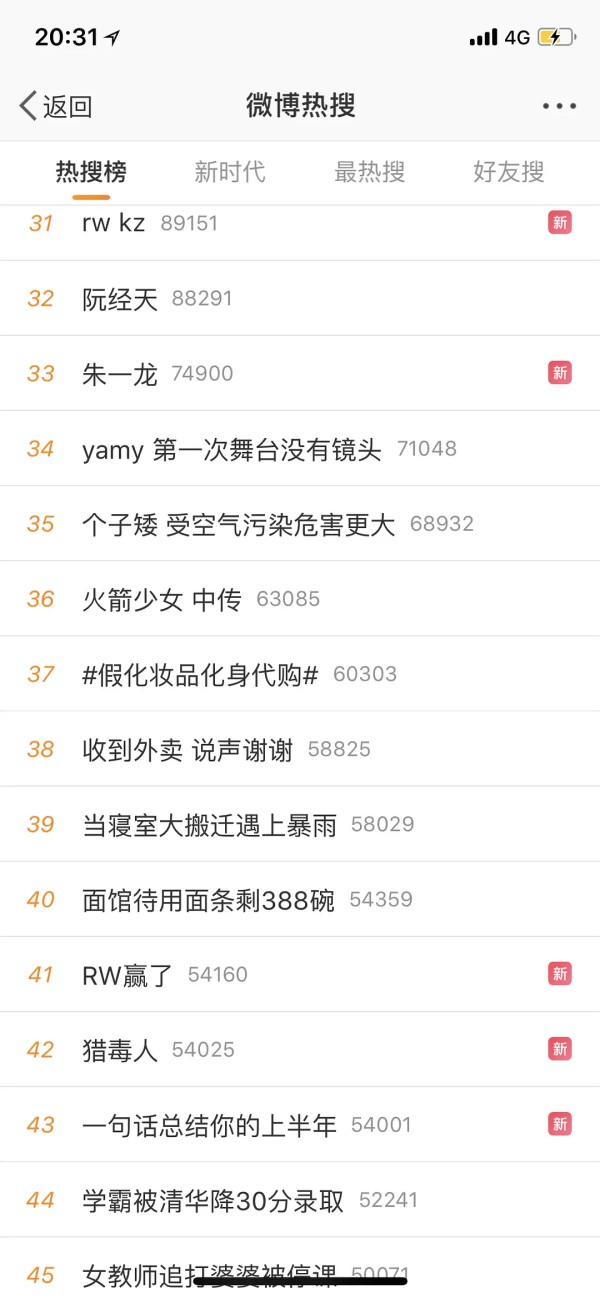The width and height of the screenshot is (600, 1298).
Task: Open 火箭少女 中传 hot search
Action: (x=162, y=599)
